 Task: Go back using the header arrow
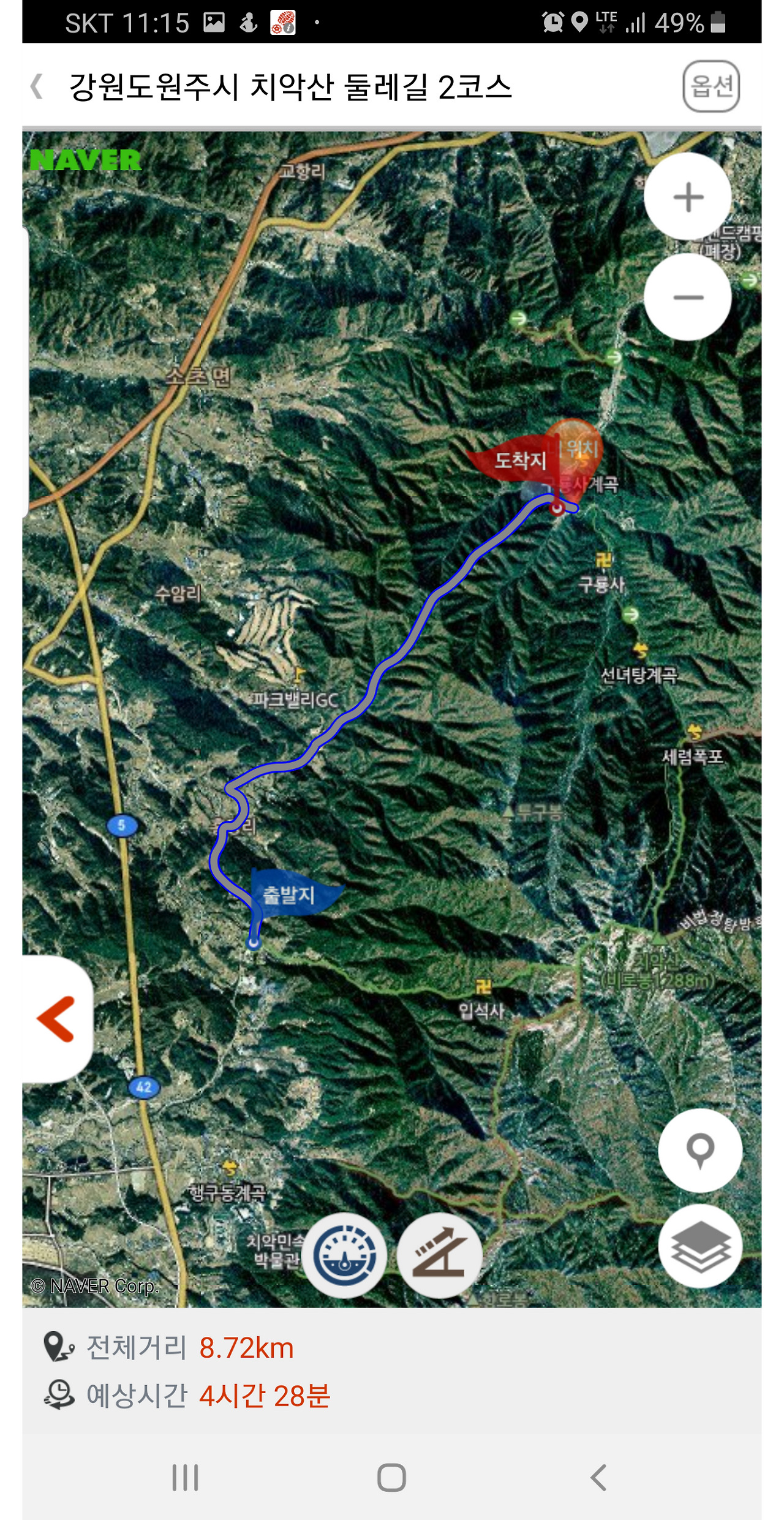pos(38,86)
